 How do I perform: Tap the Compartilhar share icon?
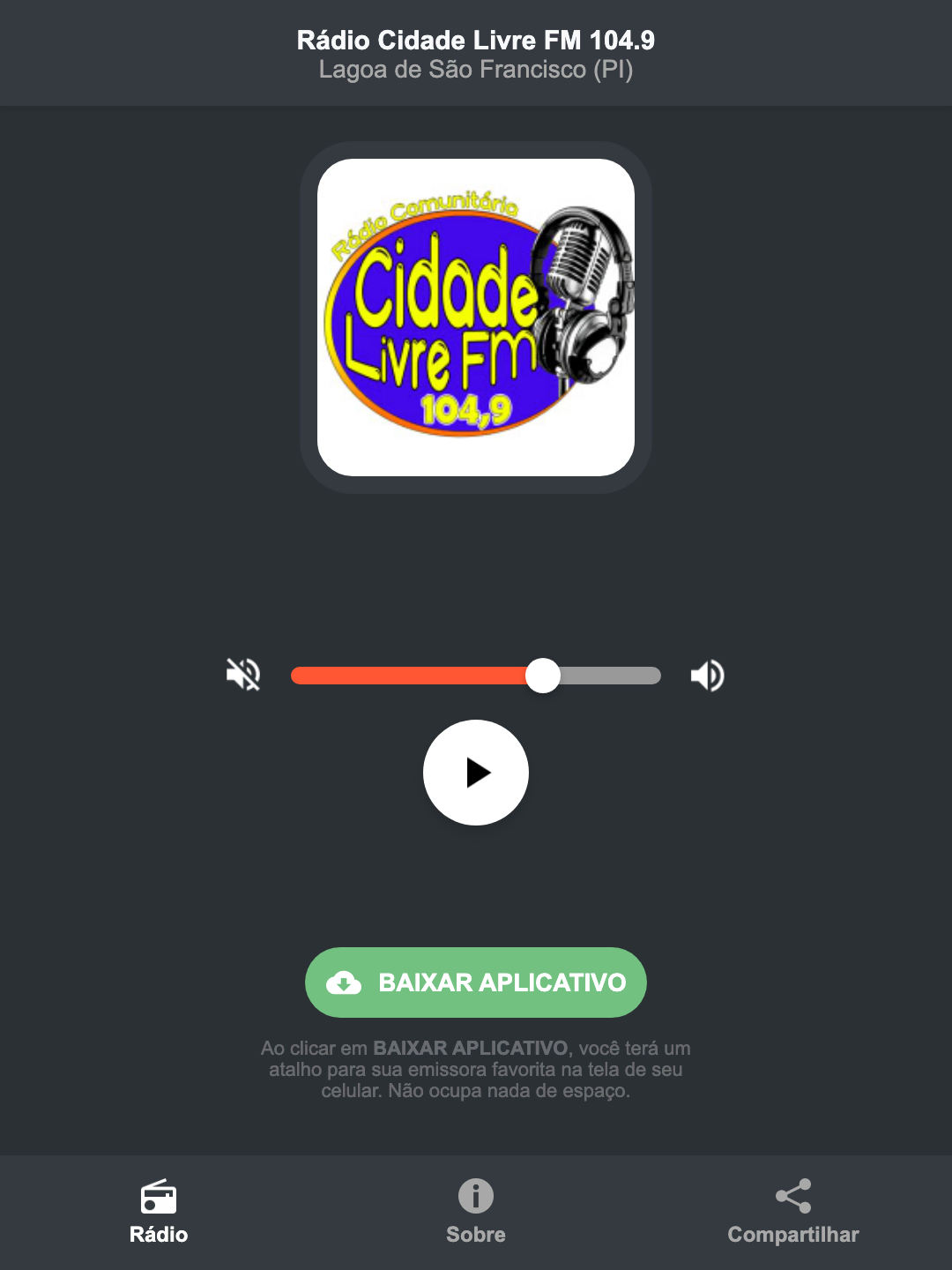click(792, 1195)
